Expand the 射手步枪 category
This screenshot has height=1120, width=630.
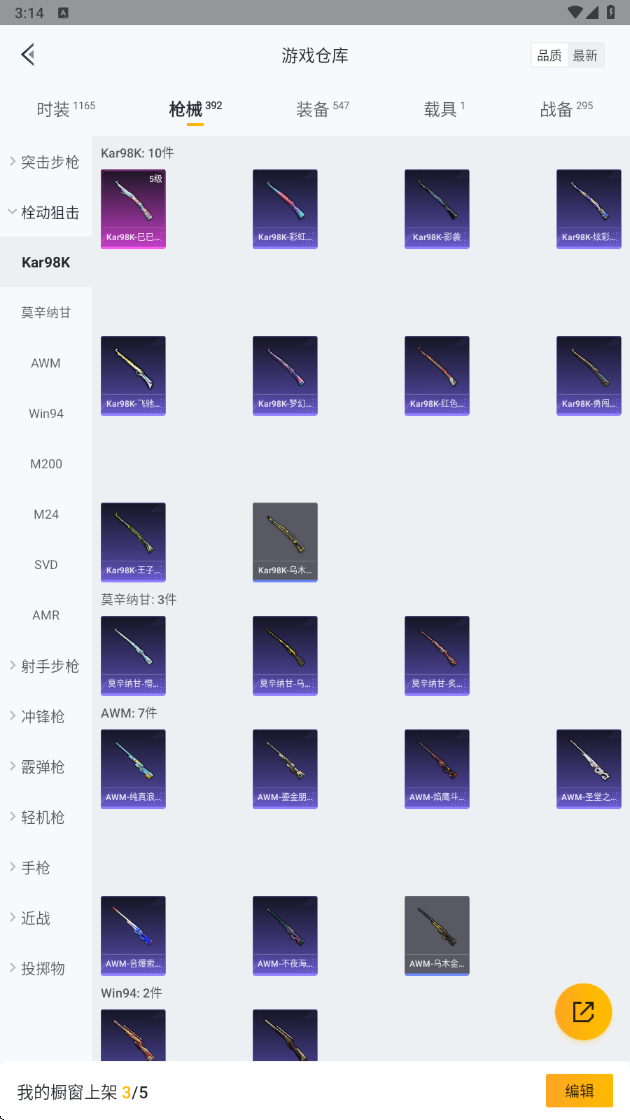coord(46,666)
